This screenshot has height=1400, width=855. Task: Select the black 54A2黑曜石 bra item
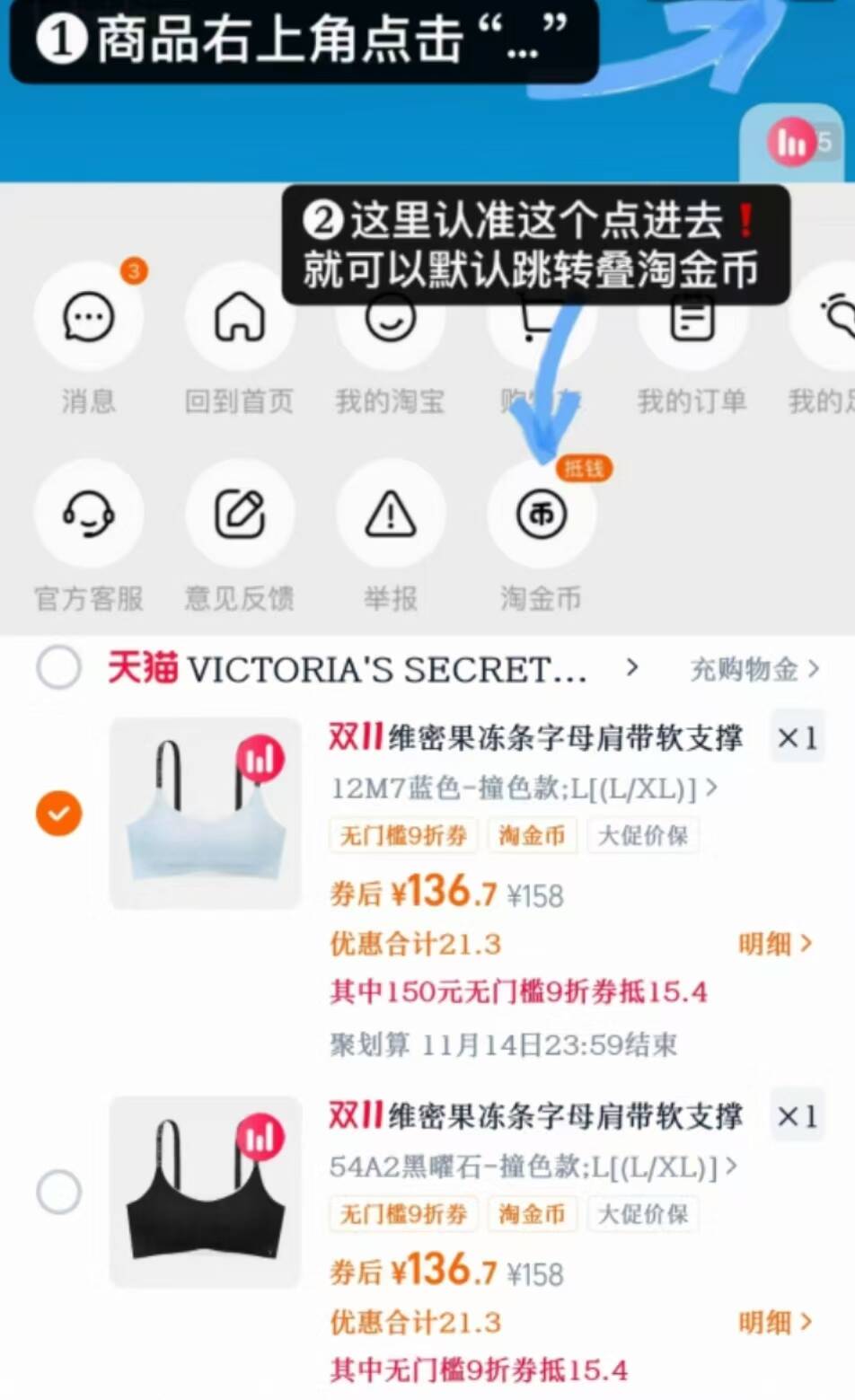pos(58,1192)
